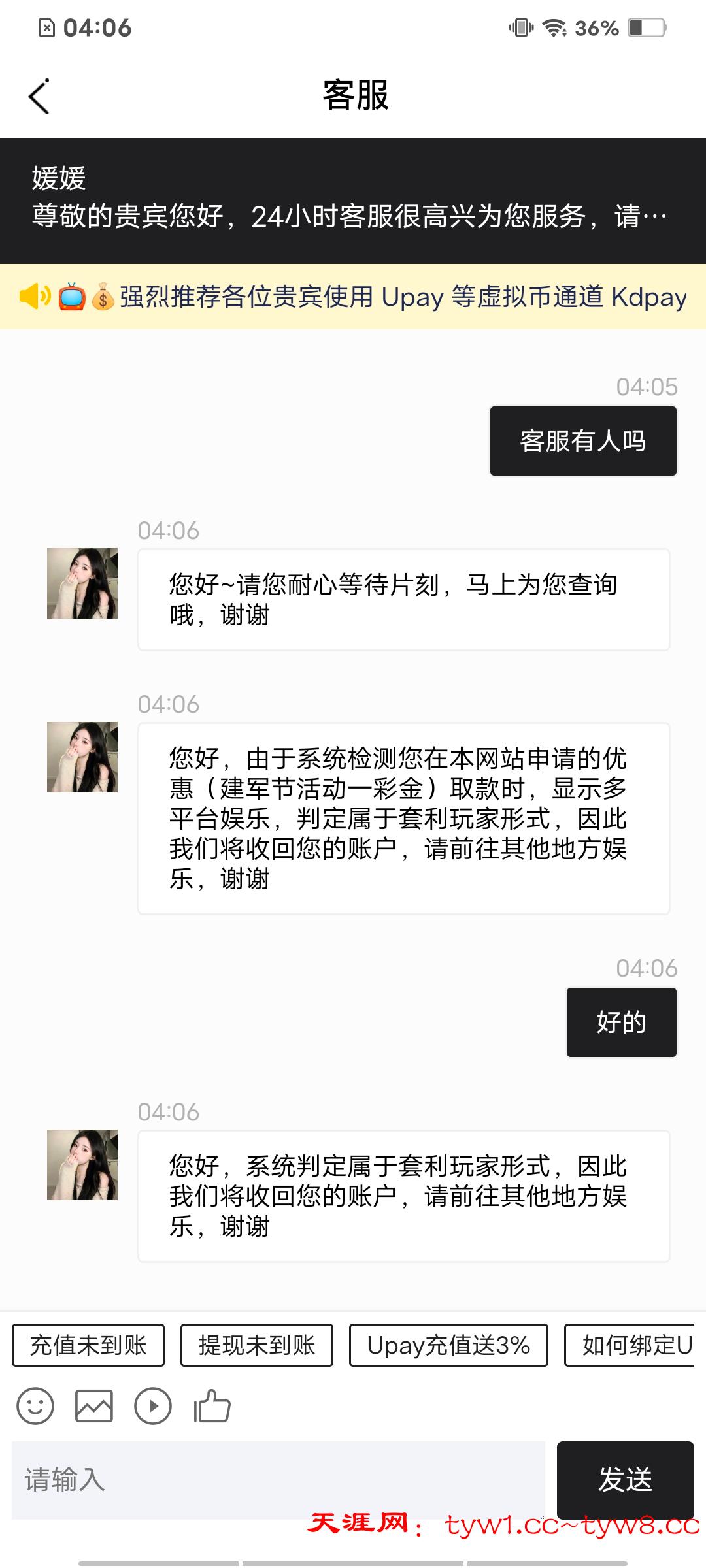This screenshot has height=1568, width=706.
Task: Attach an image to the chat
Action: coord(94,1406)
